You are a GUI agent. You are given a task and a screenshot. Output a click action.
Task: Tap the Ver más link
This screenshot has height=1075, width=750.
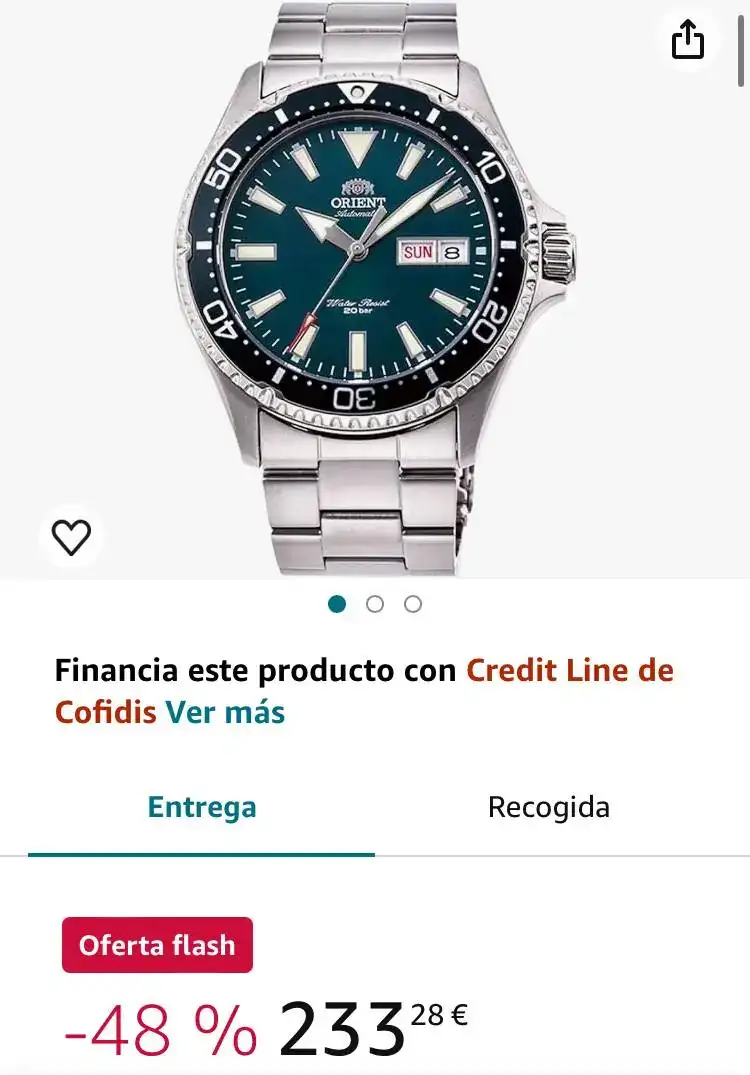point(225,713)
